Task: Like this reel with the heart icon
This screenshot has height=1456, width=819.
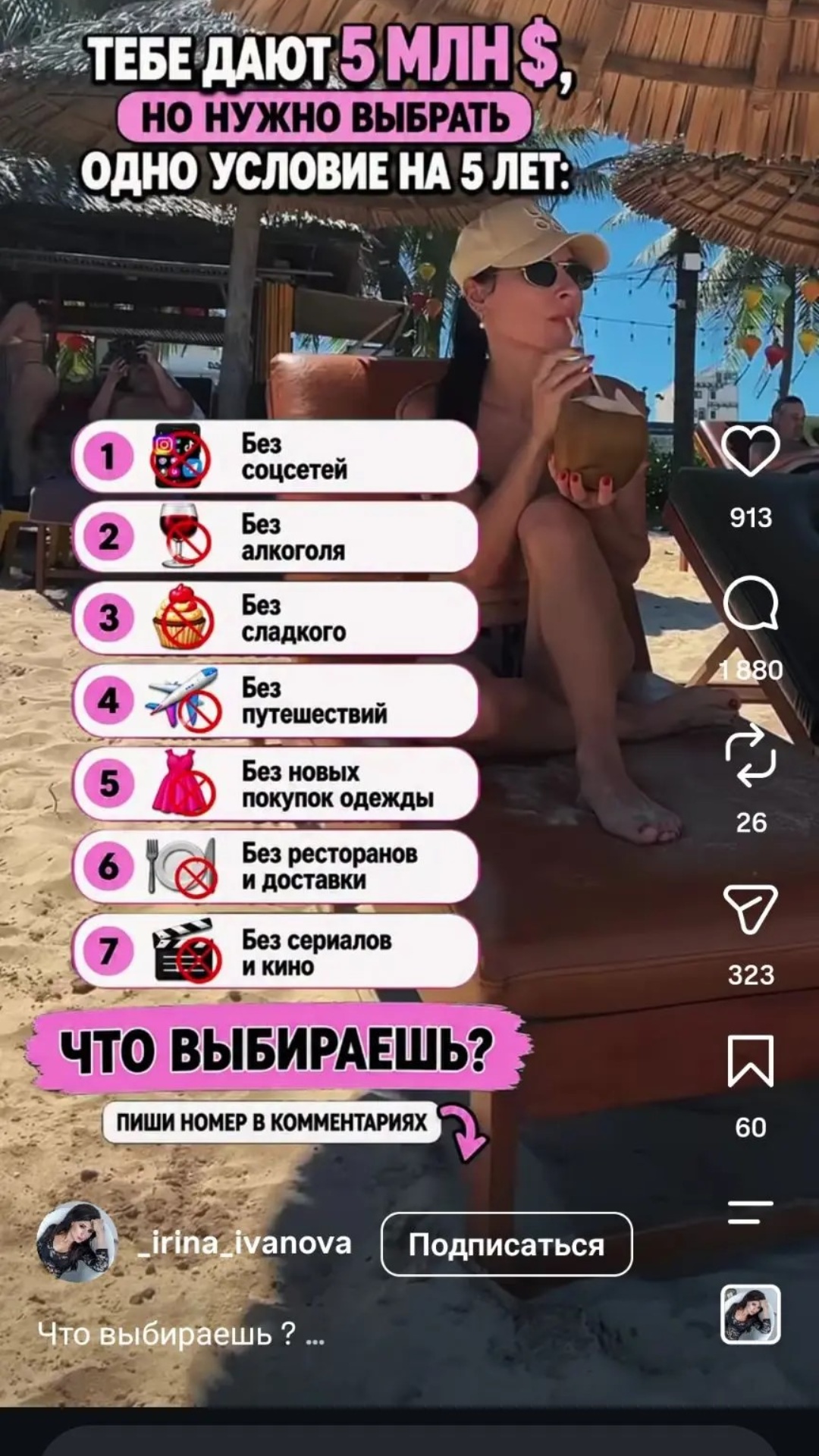Action: point(750,450)
